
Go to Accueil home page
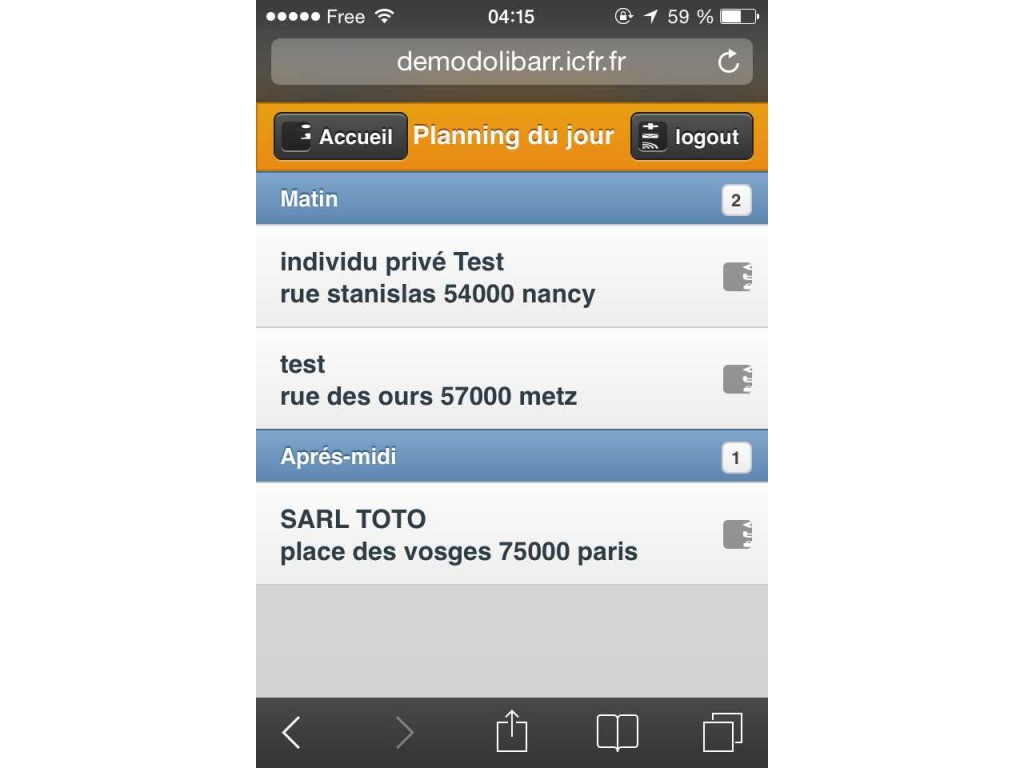point(341,137)
